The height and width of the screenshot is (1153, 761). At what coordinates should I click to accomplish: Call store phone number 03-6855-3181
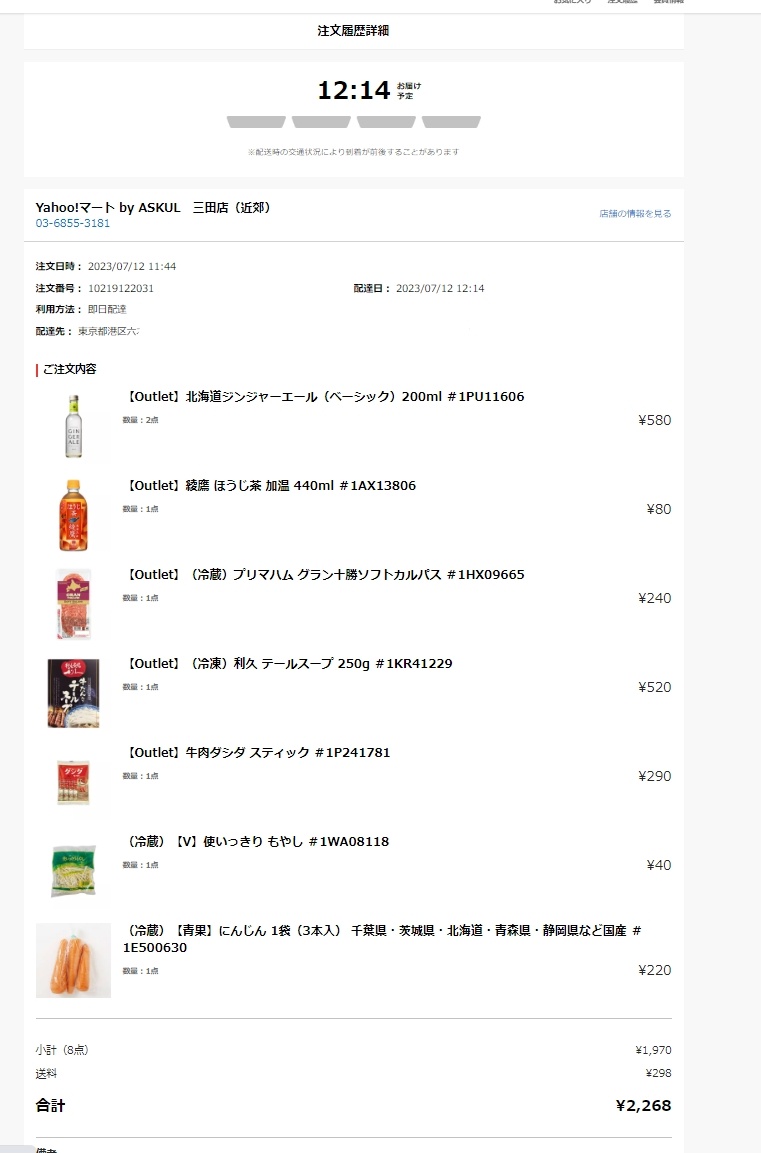click(x=73, y=223)
